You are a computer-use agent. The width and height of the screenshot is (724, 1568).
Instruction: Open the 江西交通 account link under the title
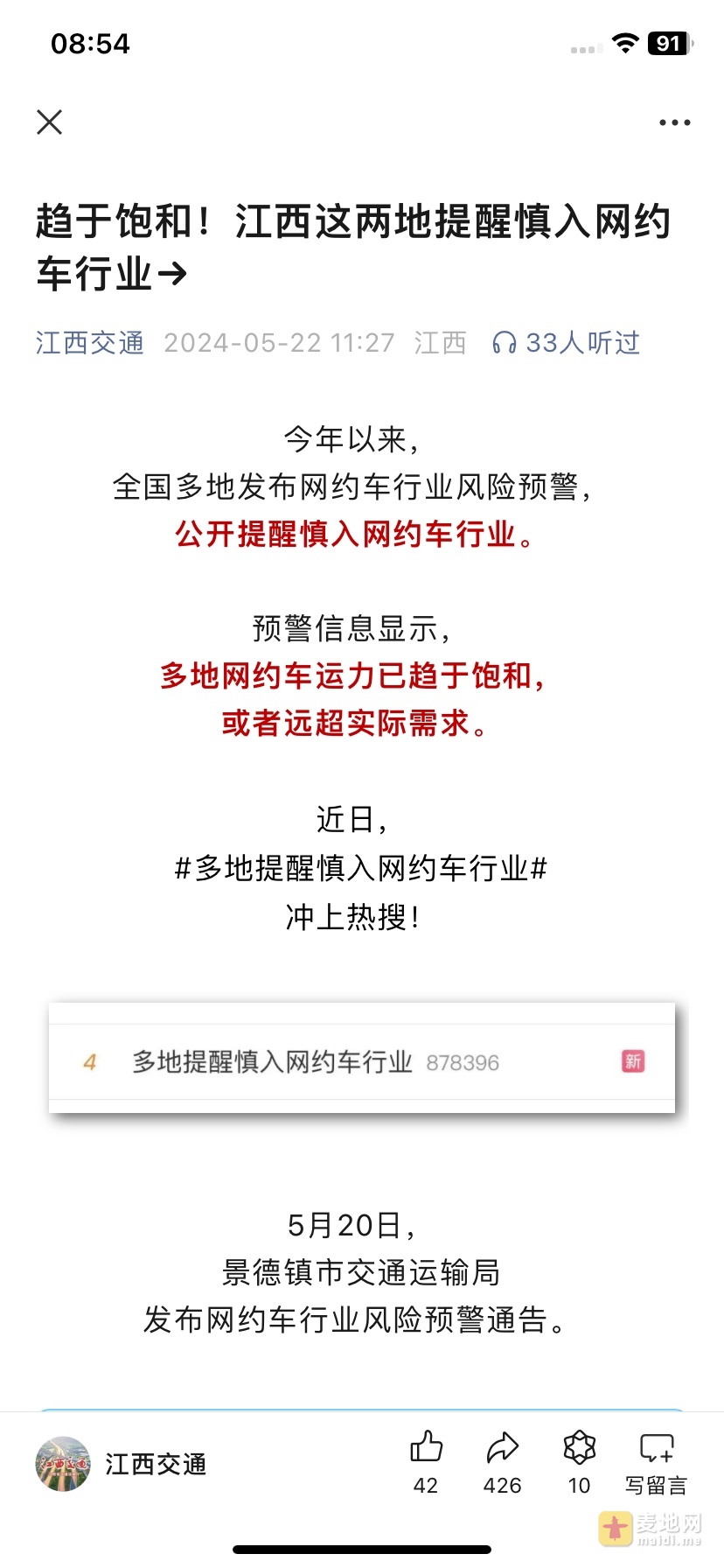click(x=90, y=342)
